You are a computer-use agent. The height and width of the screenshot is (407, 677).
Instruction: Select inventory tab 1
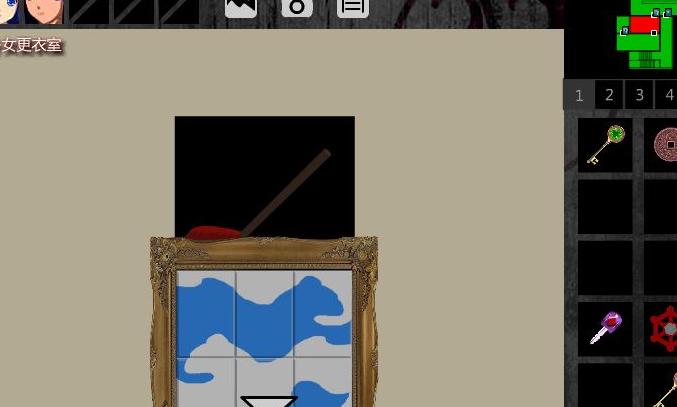click(x=579, y=95)
